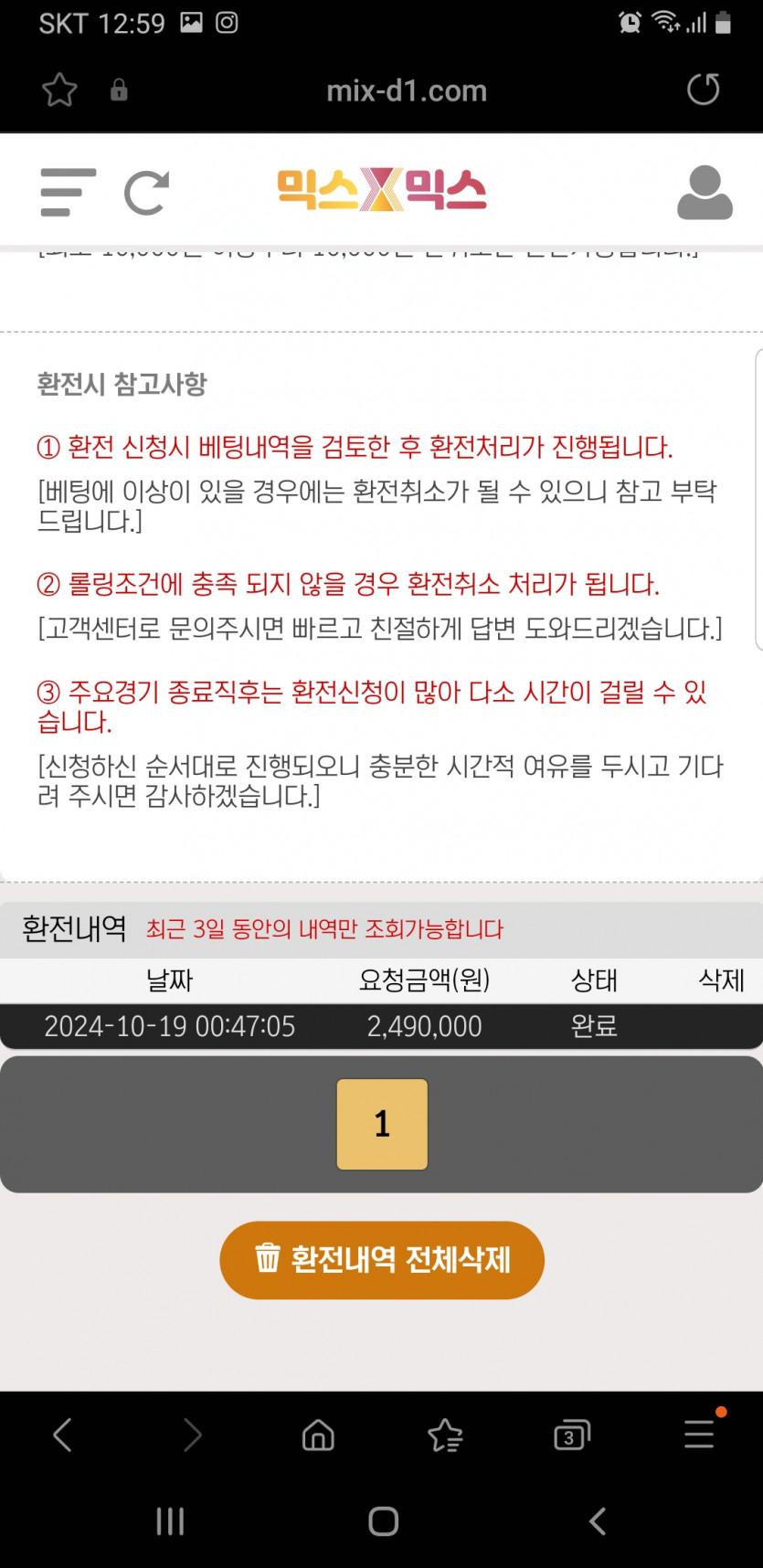
Task: Tap the mix-d1.com address bar
Action: (406, 90)
